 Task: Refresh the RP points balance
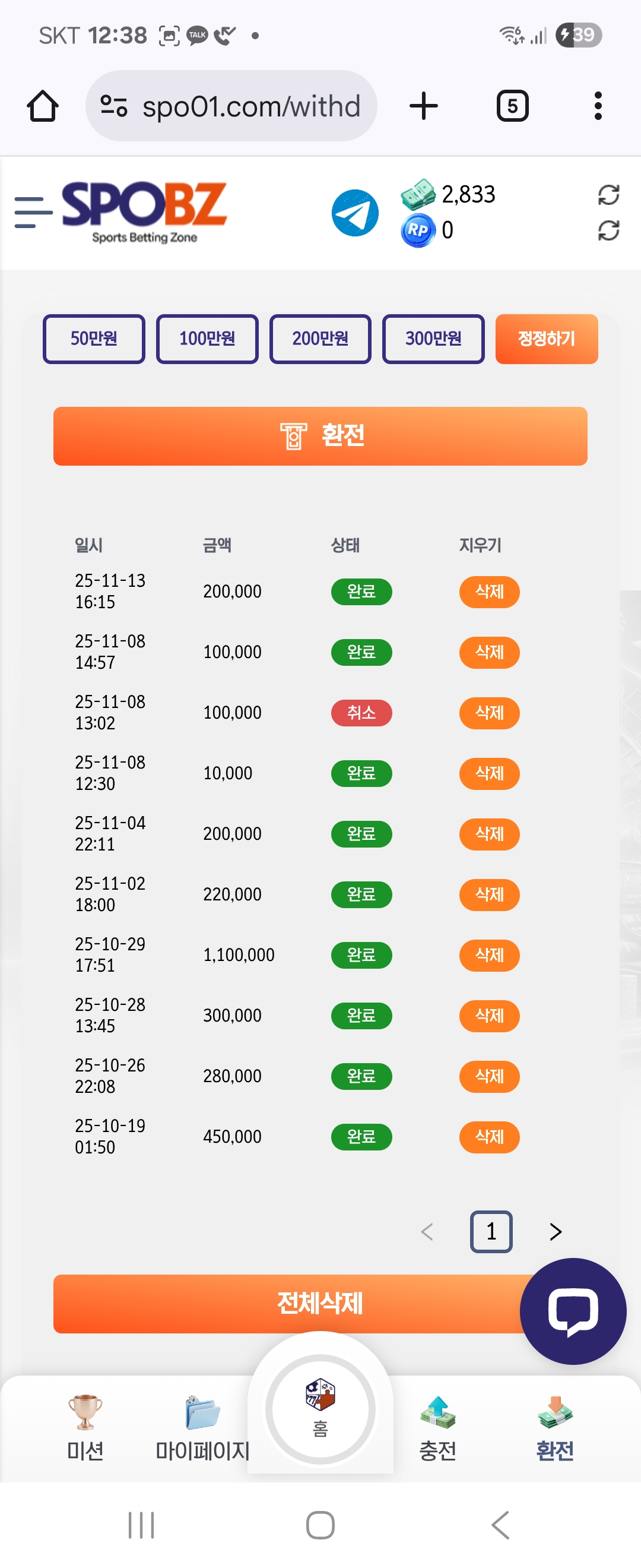608,230
